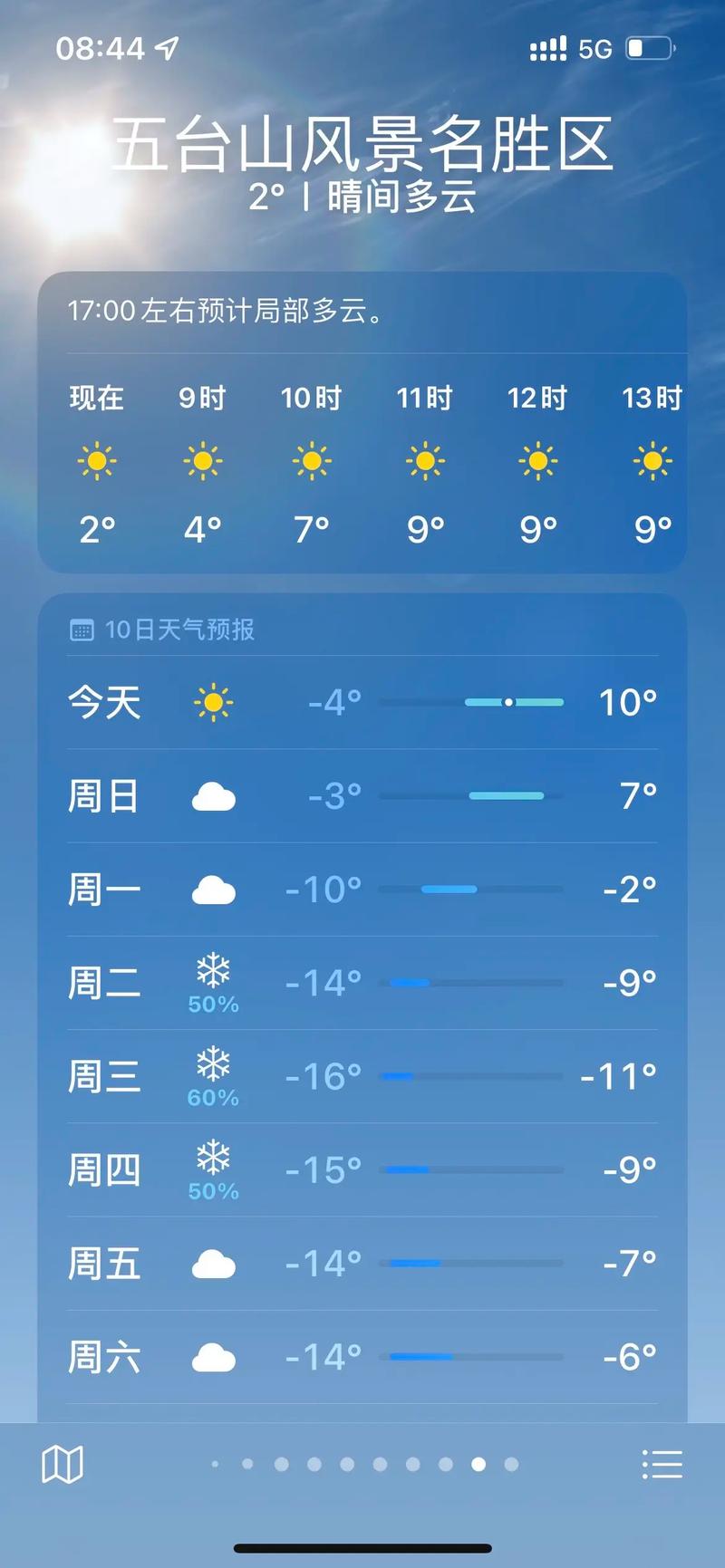Tap the snowflake icon showing 60% on 周三
Image resolution: width=725 pixels, height=1568 pixels.
tap(213, 1065)
